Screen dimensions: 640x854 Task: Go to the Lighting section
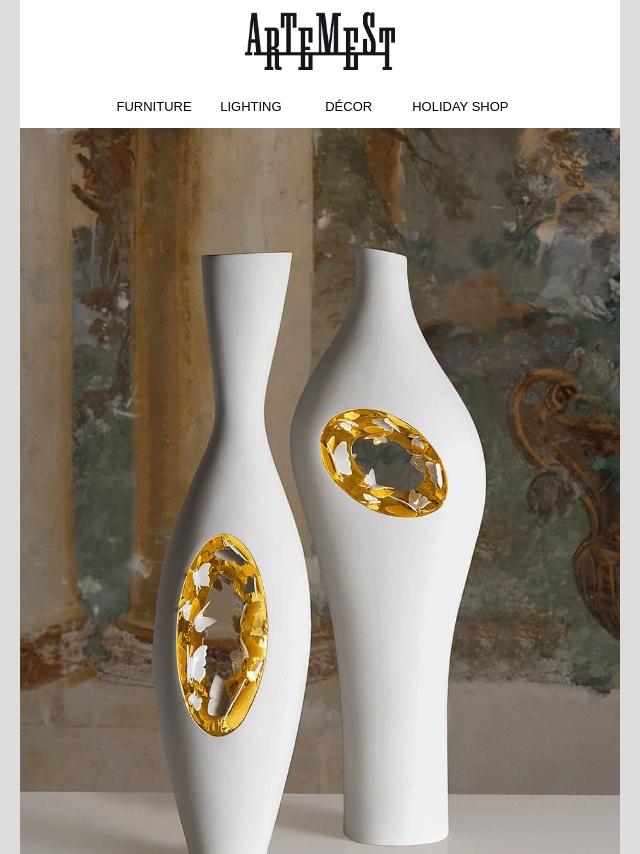click(250, 106)
